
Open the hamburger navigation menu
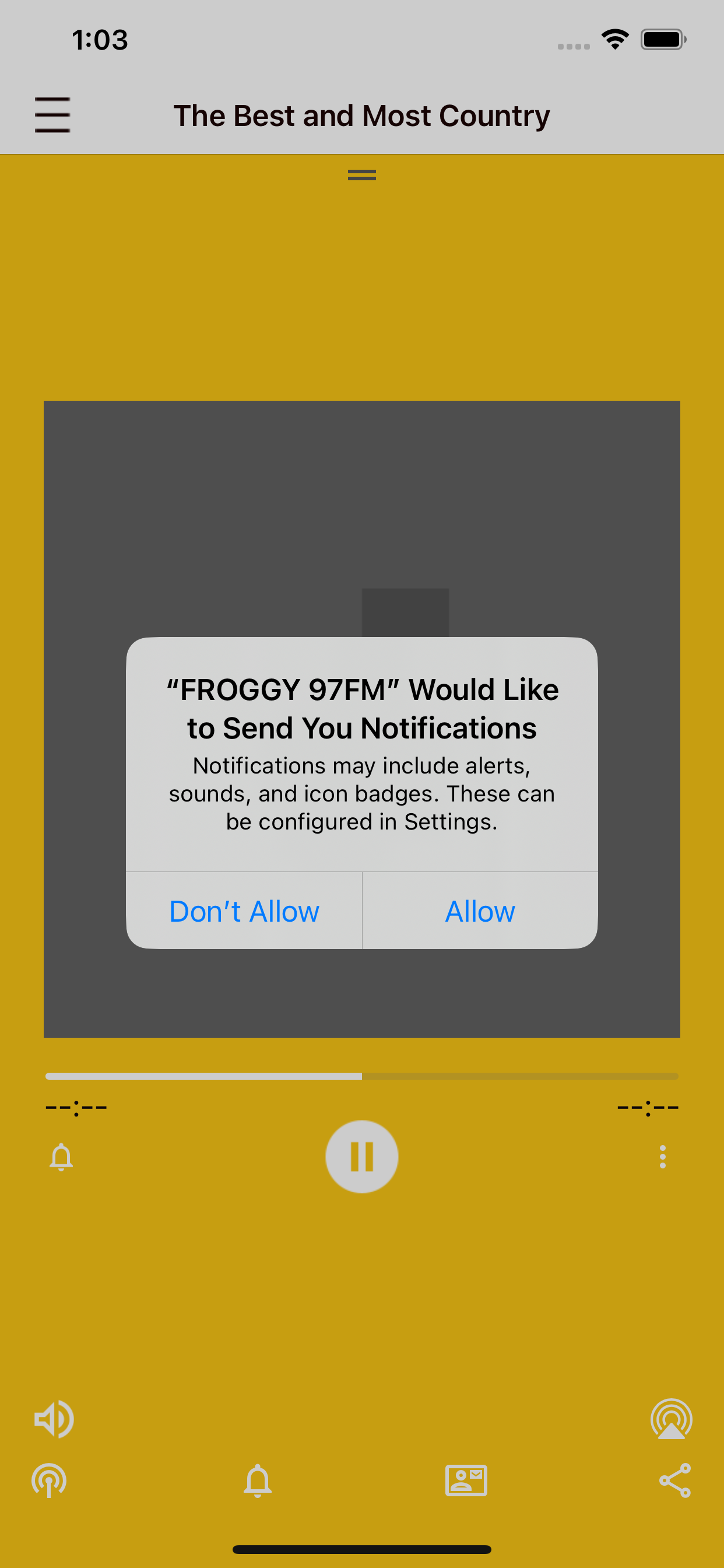pyautogui.click(x=52, y=114)
